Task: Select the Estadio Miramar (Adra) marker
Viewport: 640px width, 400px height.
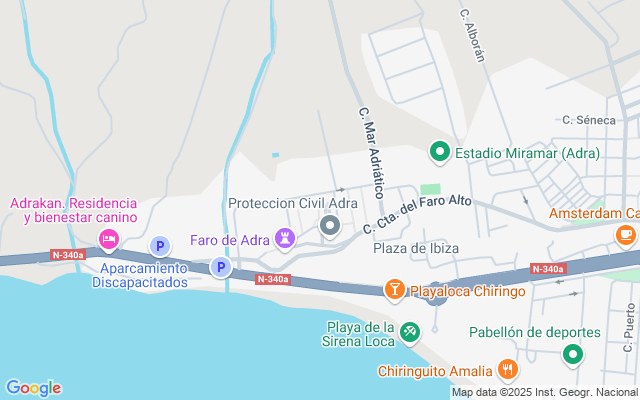Action: (x=439, y=153)
